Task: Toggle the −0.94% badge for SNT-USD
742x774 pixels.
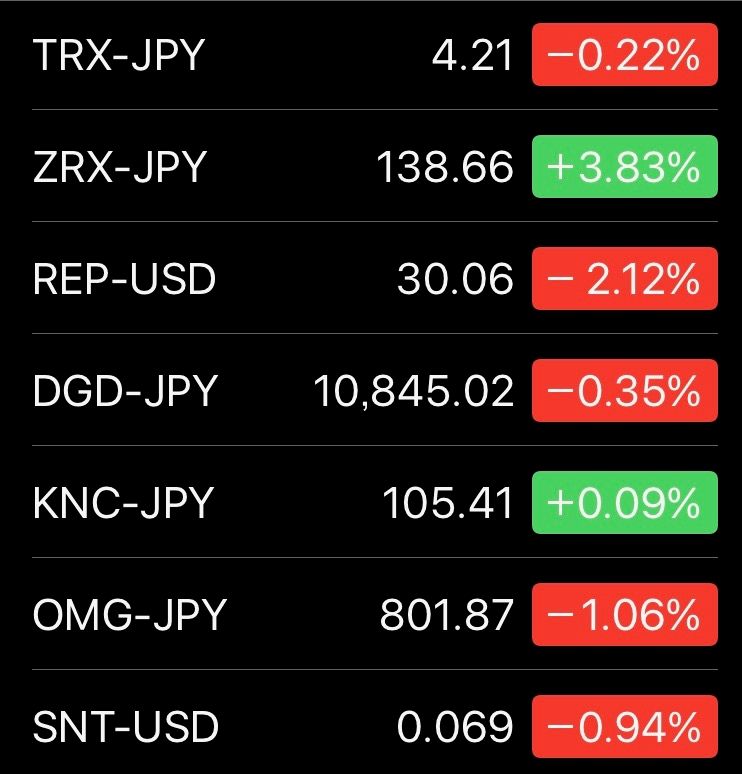Action: (x=624, y=728)
